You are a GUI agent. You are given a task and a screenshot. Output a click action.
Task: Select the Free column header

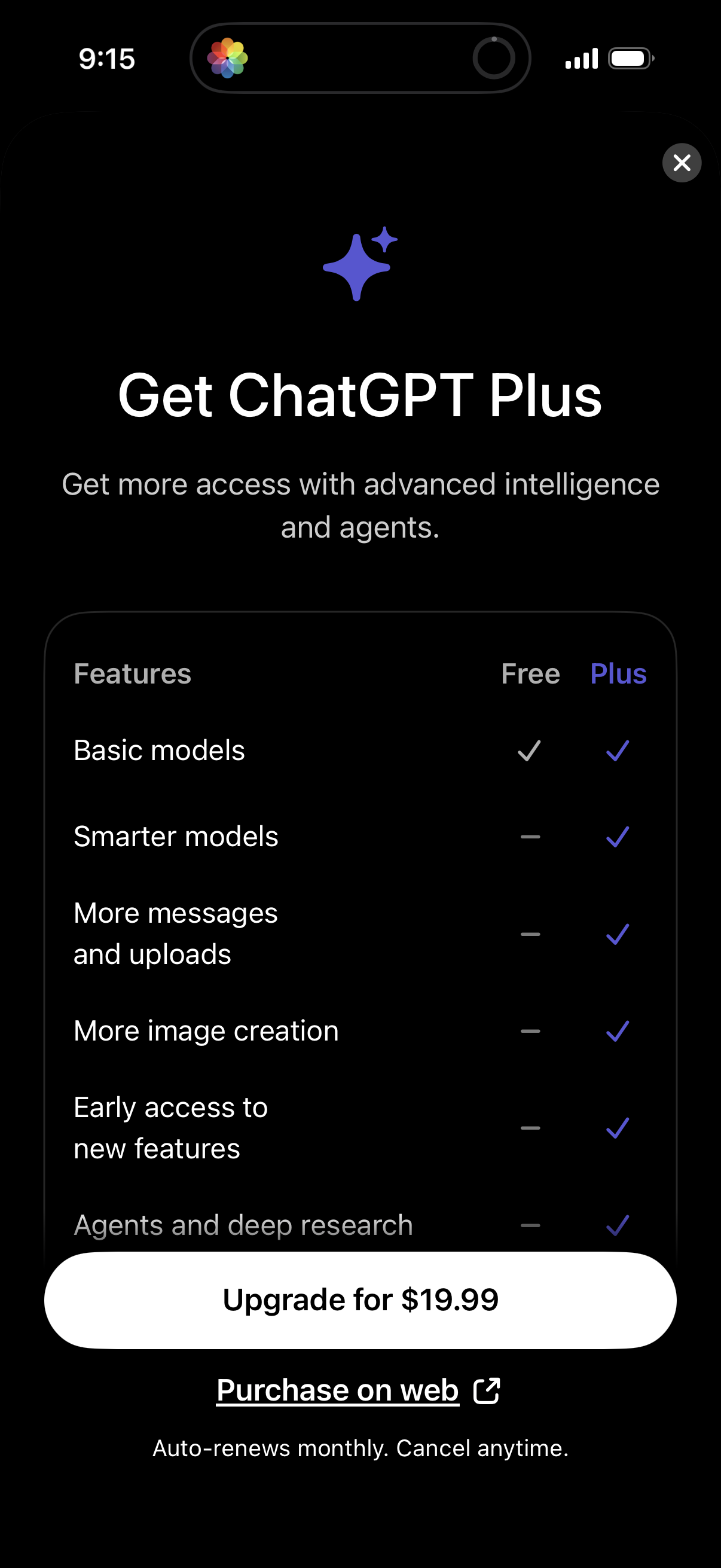click(530, 674)
